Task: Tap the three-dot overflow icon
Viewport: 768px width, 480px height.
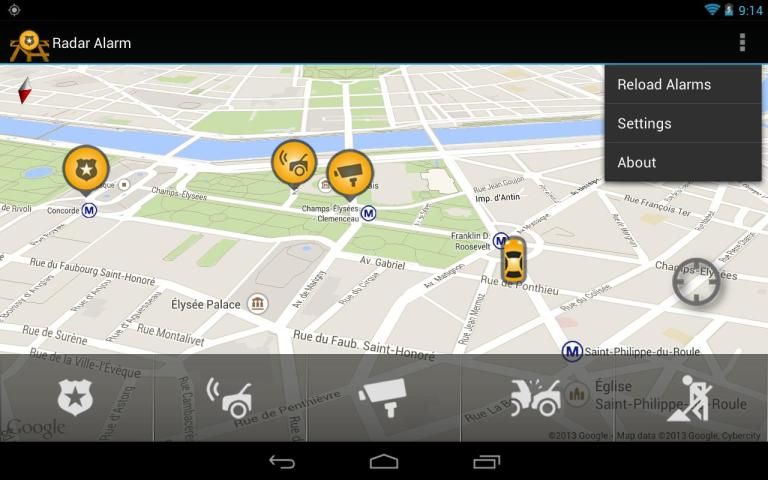Action: 742,42
